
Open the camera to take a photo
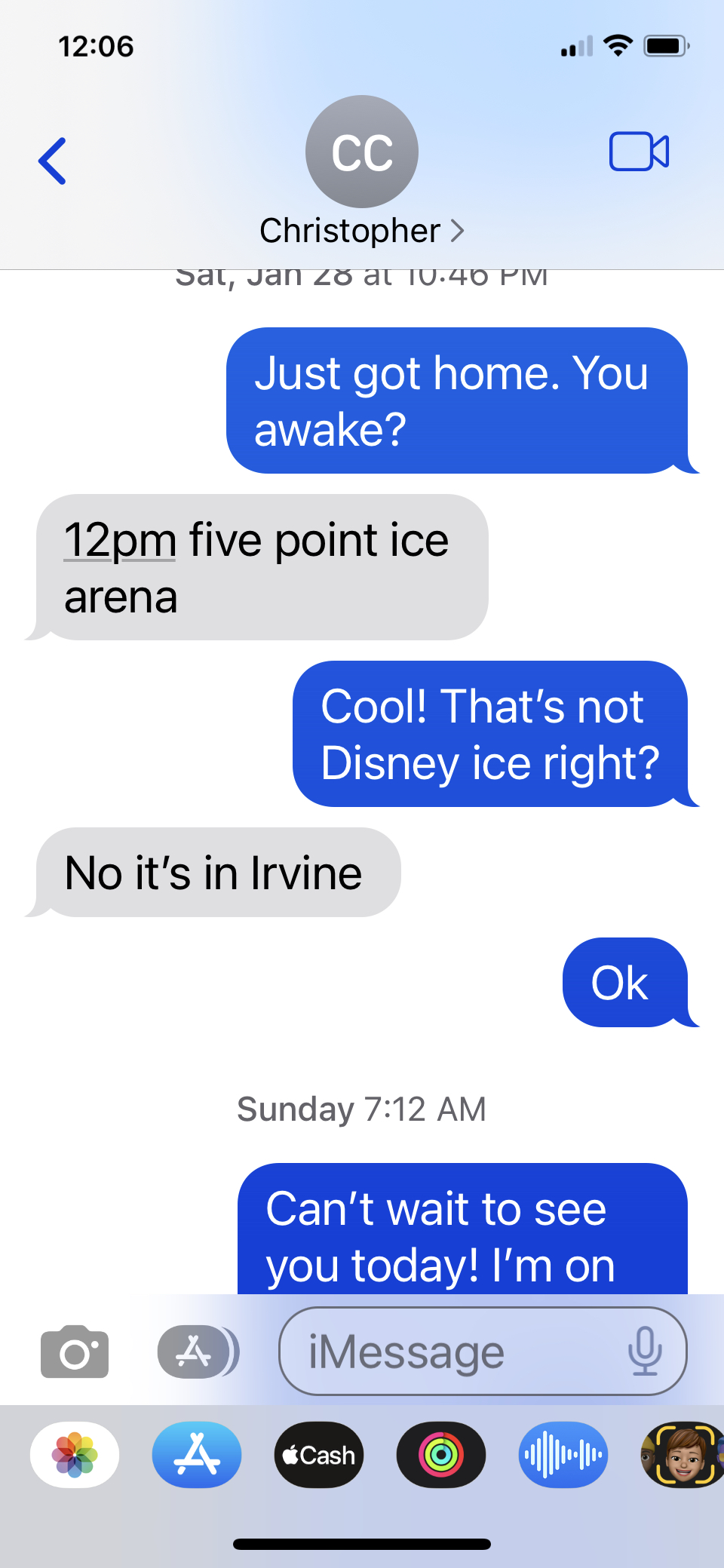[x=75, y=1352]
